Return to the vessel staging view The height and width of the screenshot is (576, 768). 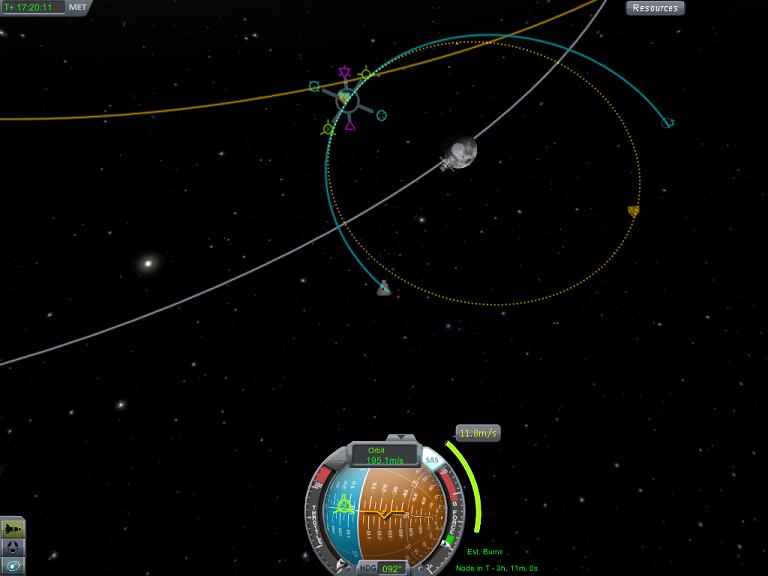(x=13, y=527)
